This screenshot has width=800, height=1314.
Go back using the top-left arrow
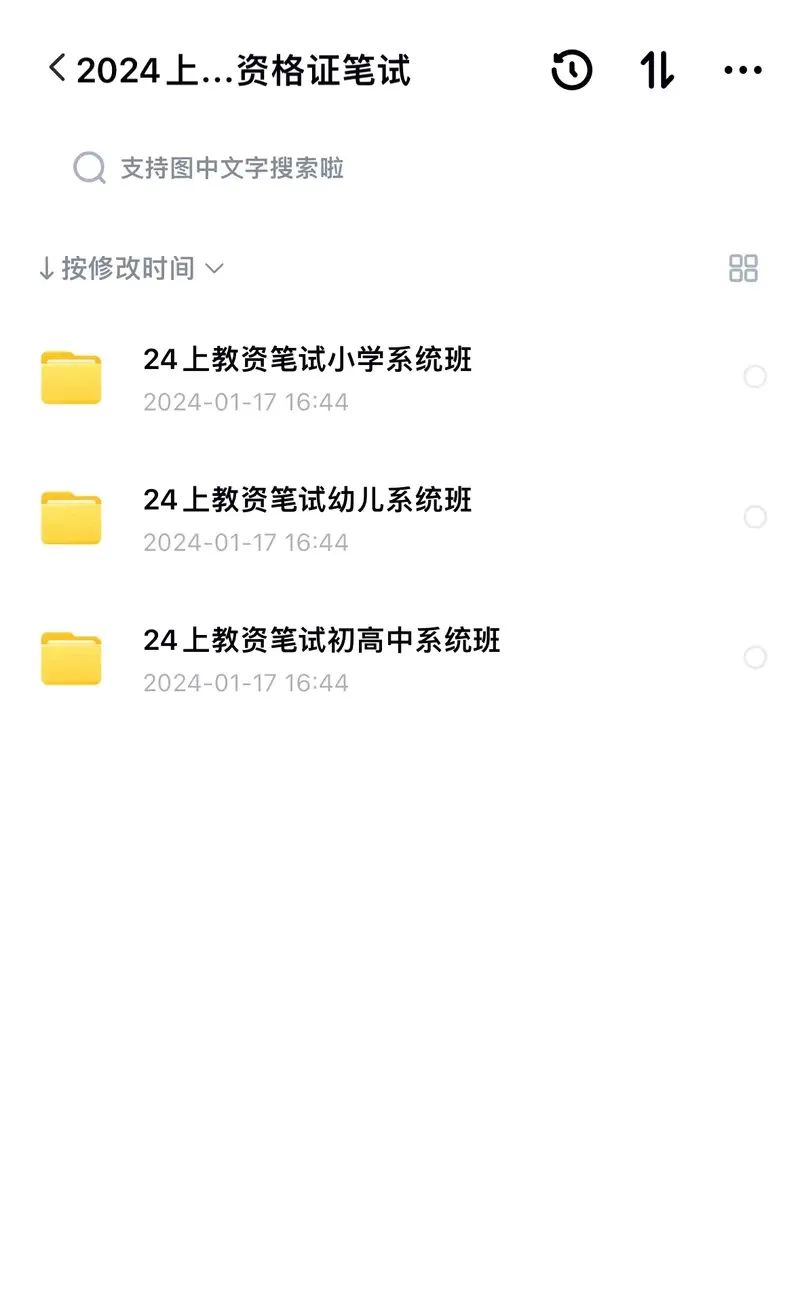click(x=57, y=69)
